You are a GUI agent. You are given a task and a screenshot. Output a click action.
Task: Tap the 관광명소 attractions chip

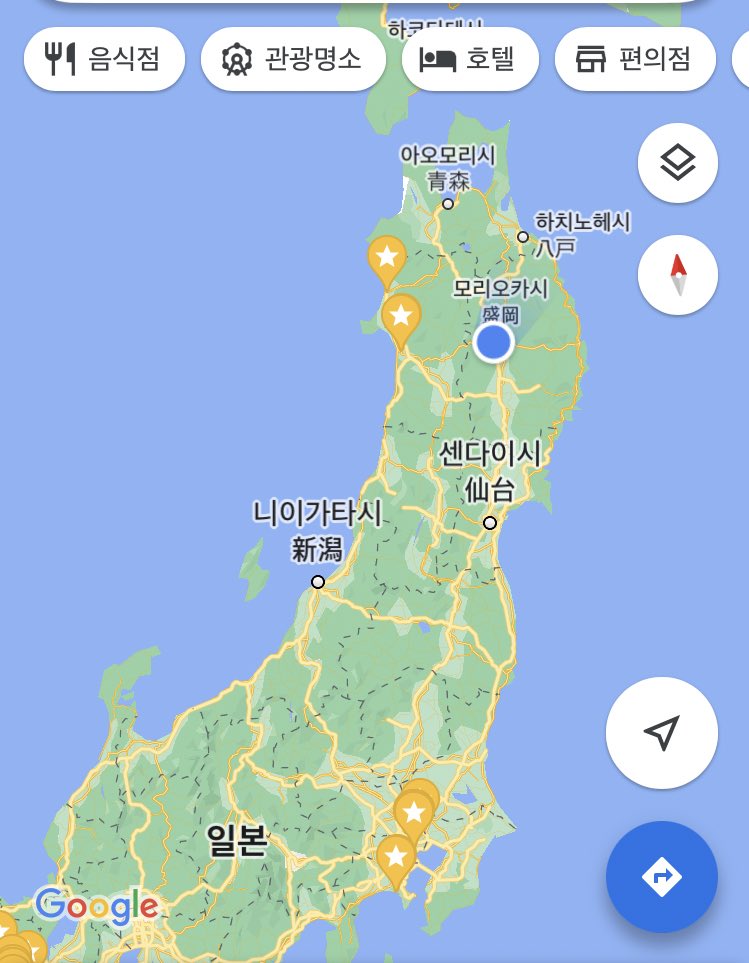pyautogui.click(x=293, y=59)
